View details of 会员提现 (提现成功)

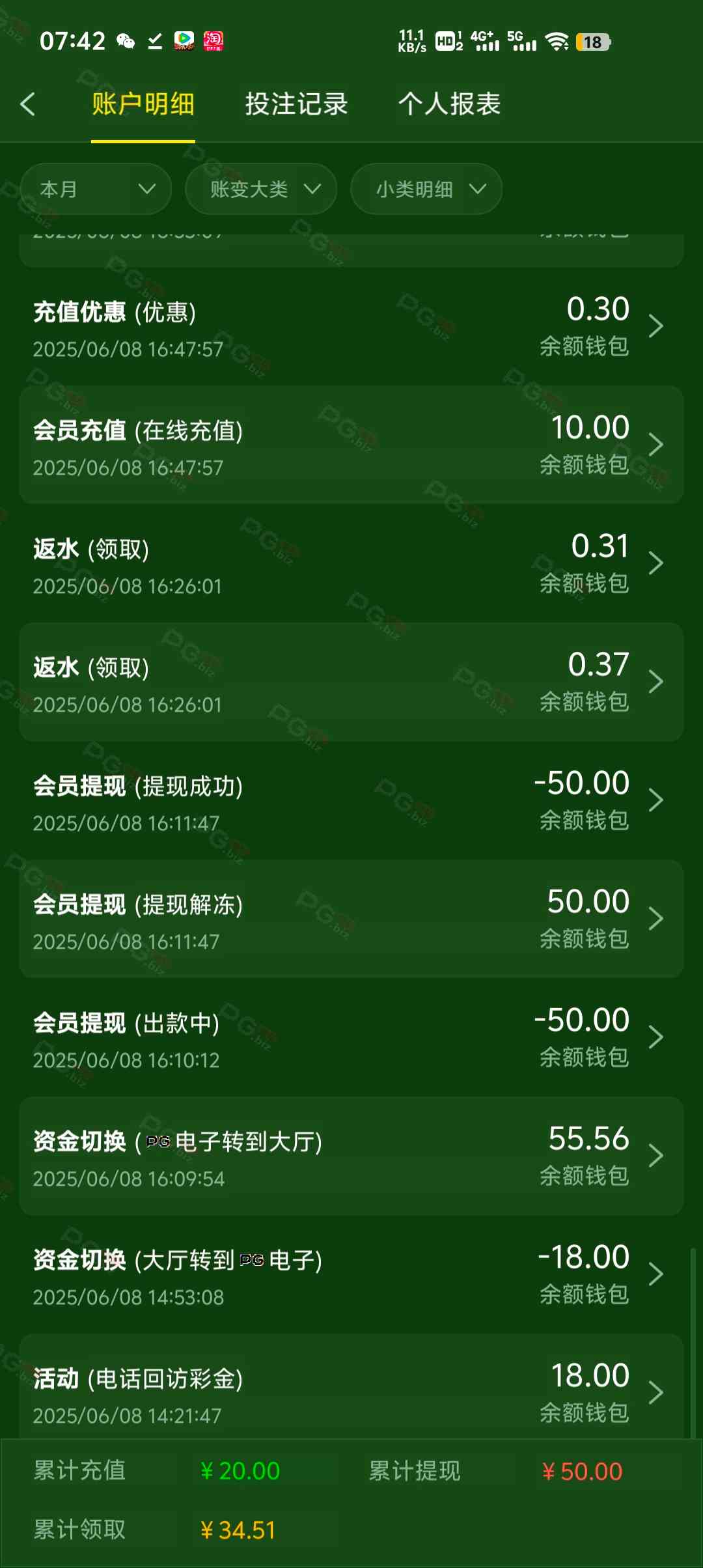point(351,801)
